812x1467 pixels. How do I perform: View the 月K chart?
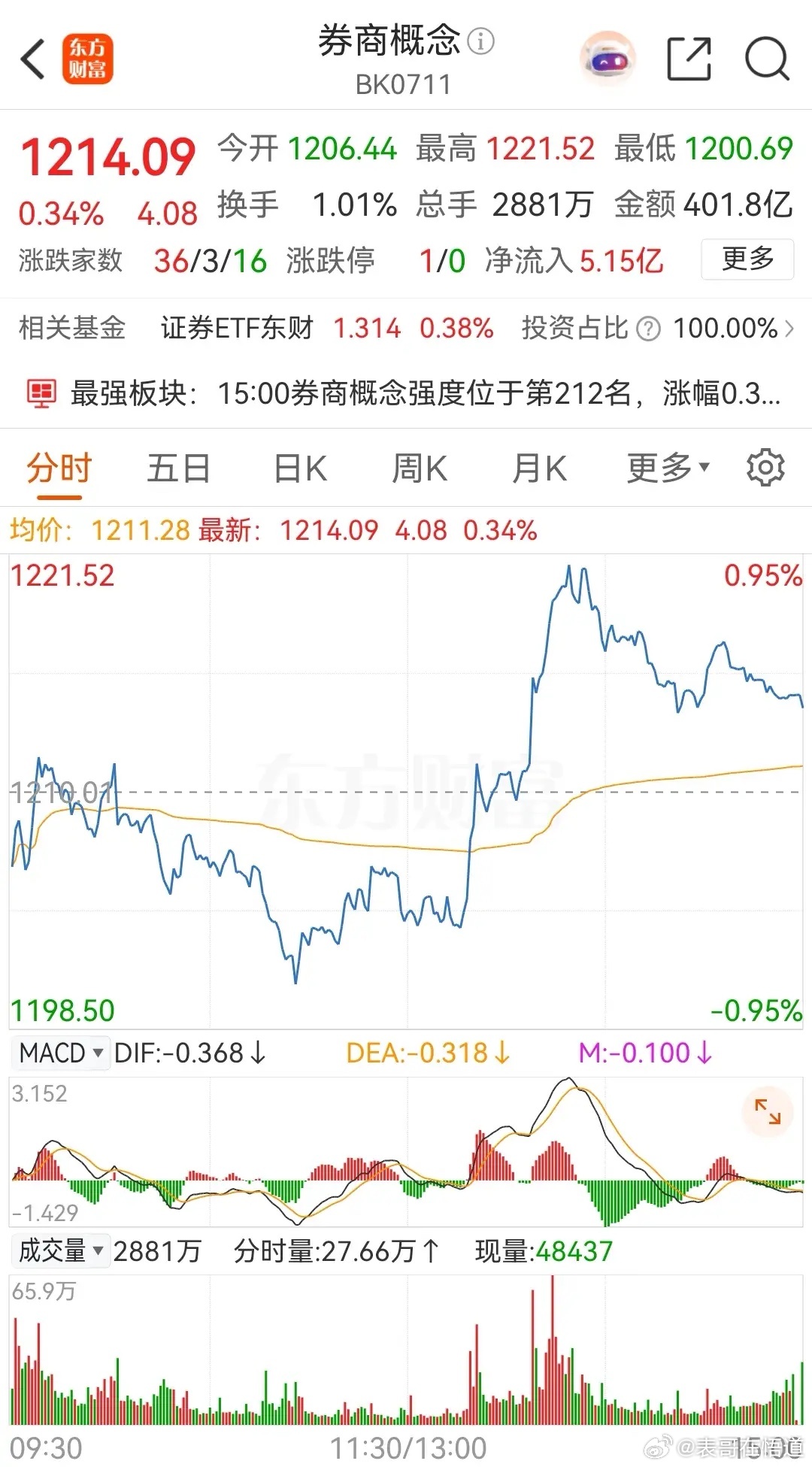click(539, 469)
